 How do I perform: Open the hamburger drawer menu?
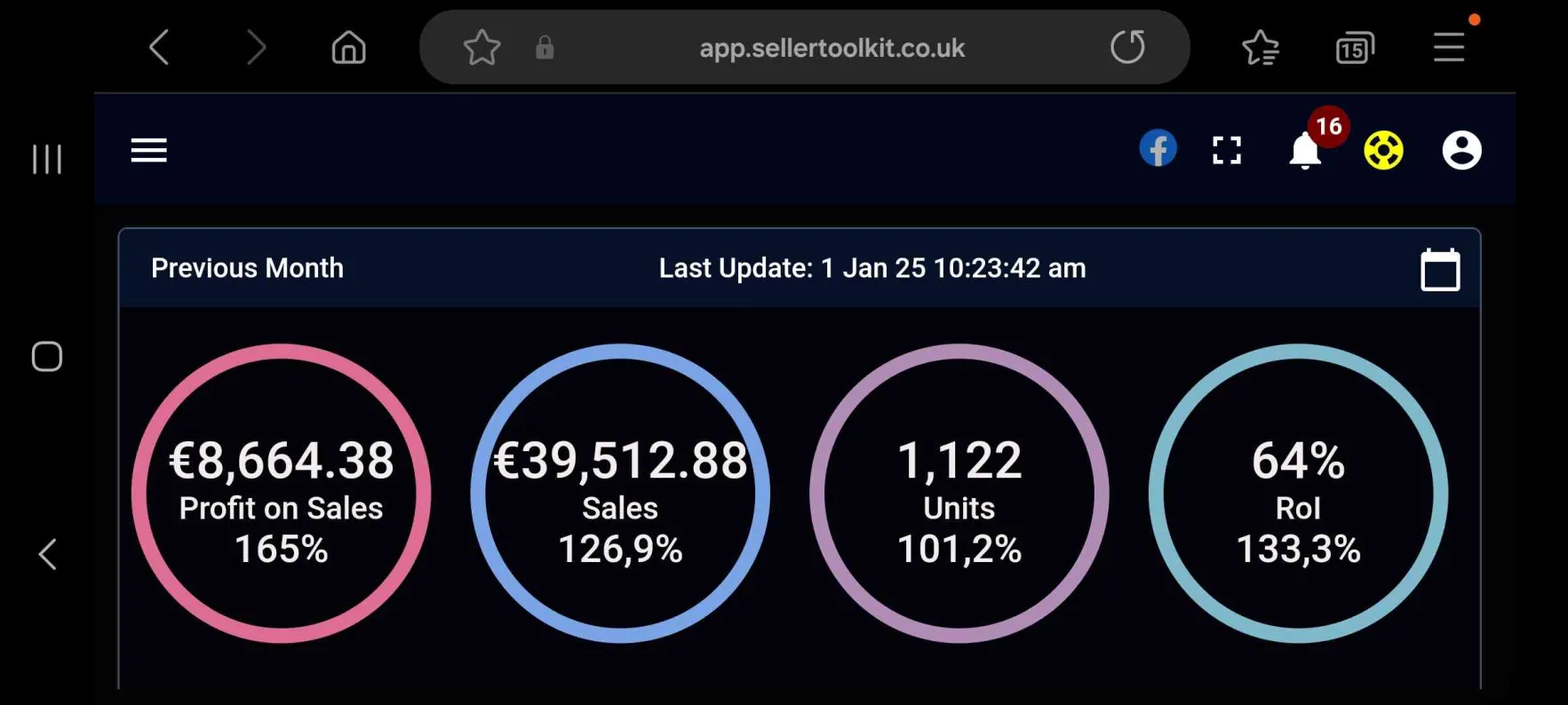click(148, 150)
